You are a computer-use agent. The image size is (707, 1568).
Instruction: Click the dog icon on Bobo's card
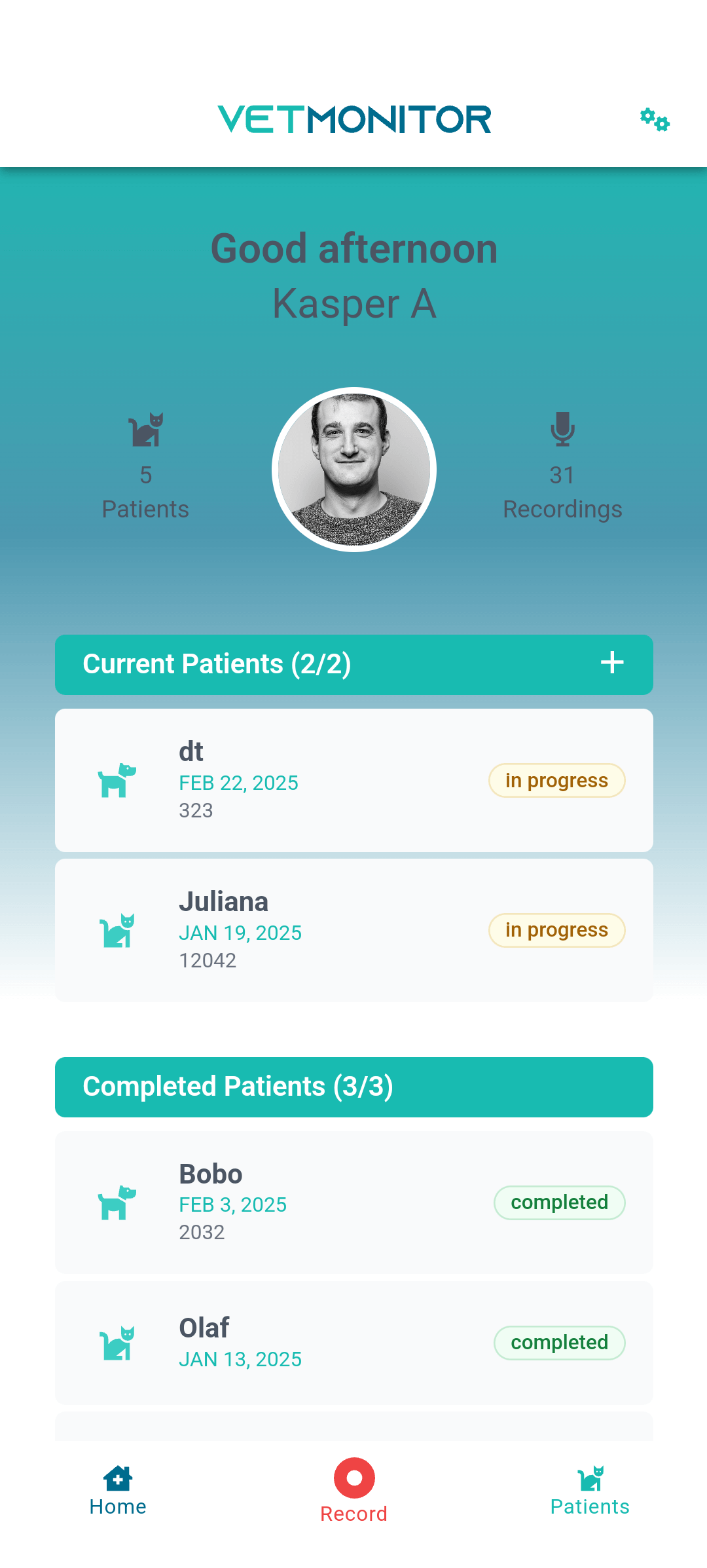117,1203
